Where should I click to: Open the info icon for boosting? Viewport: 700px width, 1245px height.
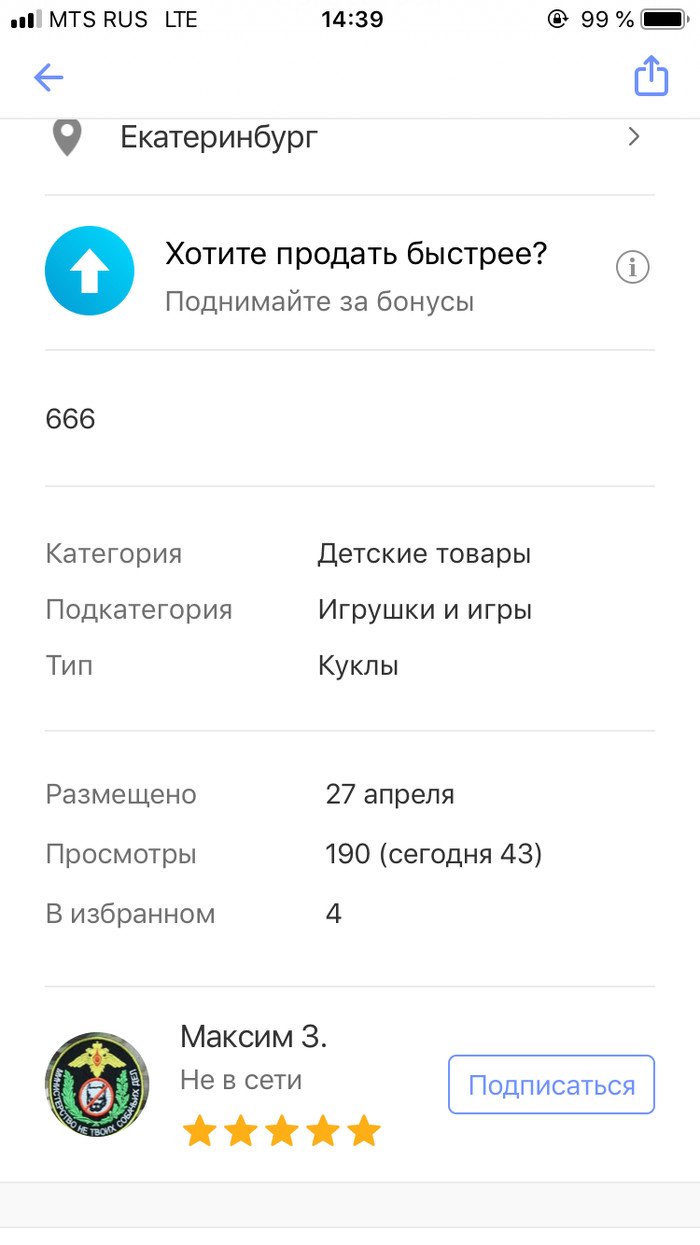coord(632,267)
